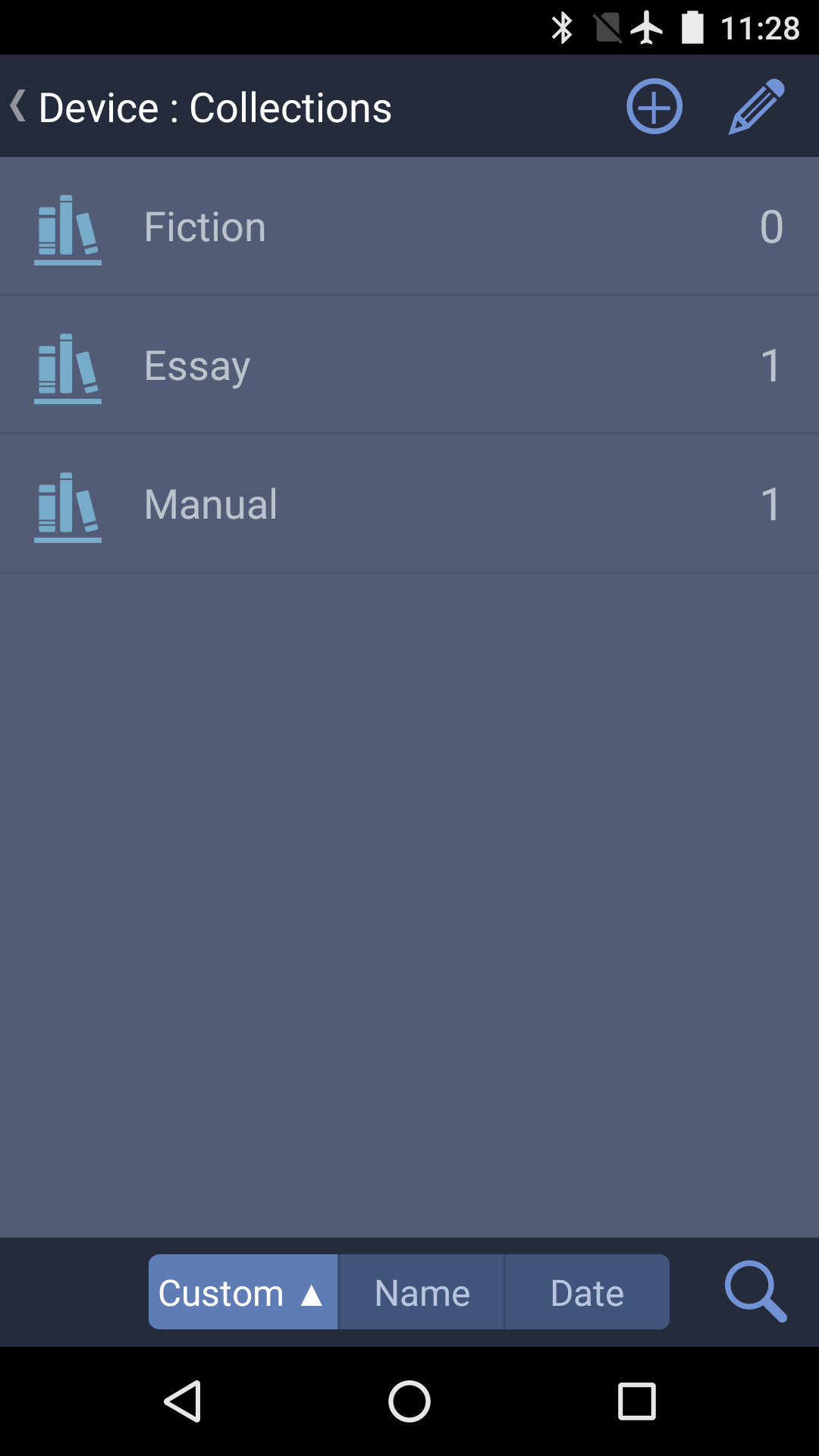Open the pencil edit mode
Screen dimensions: 819x1456
[757, 106]
